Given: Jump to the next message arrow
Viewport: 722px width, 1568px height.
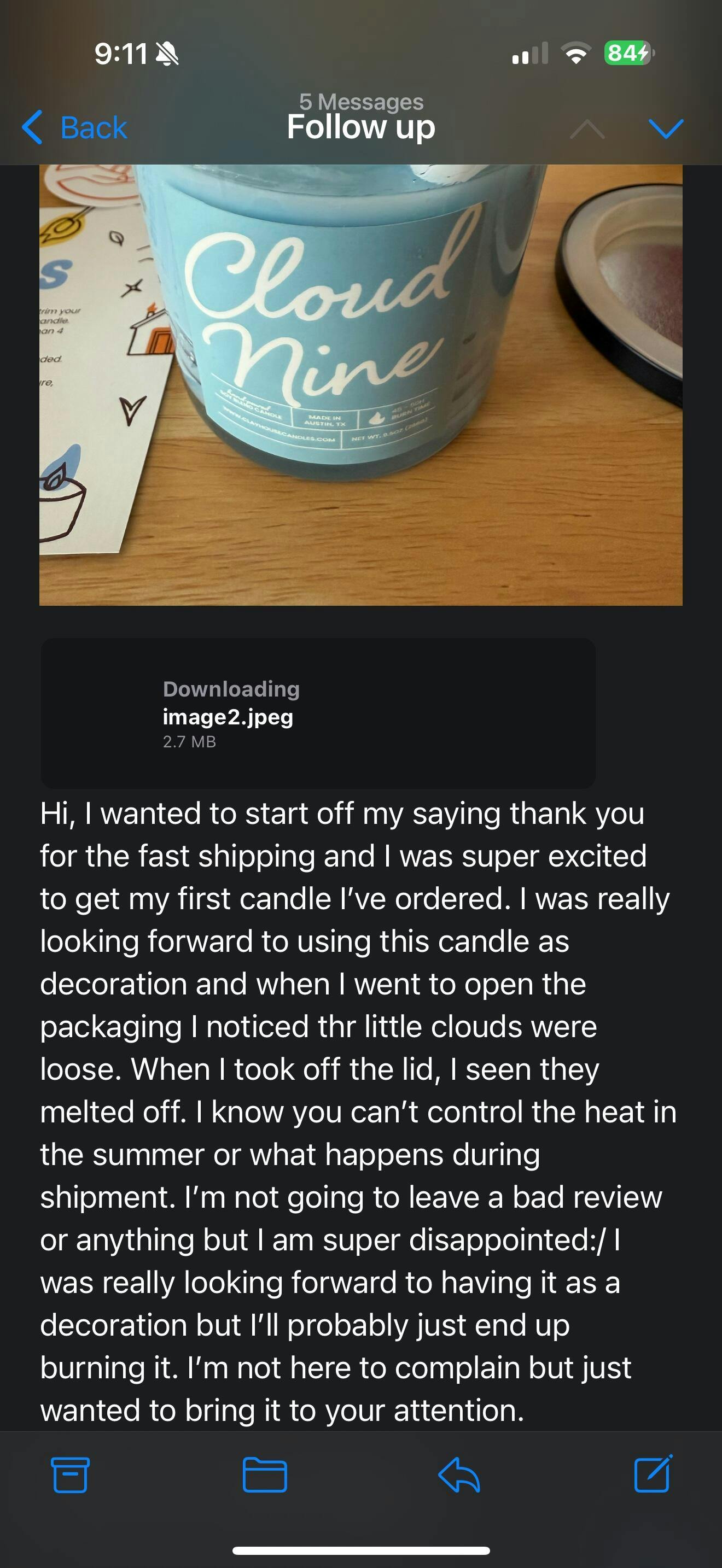Looking at the screenshot, I should 666,128.
